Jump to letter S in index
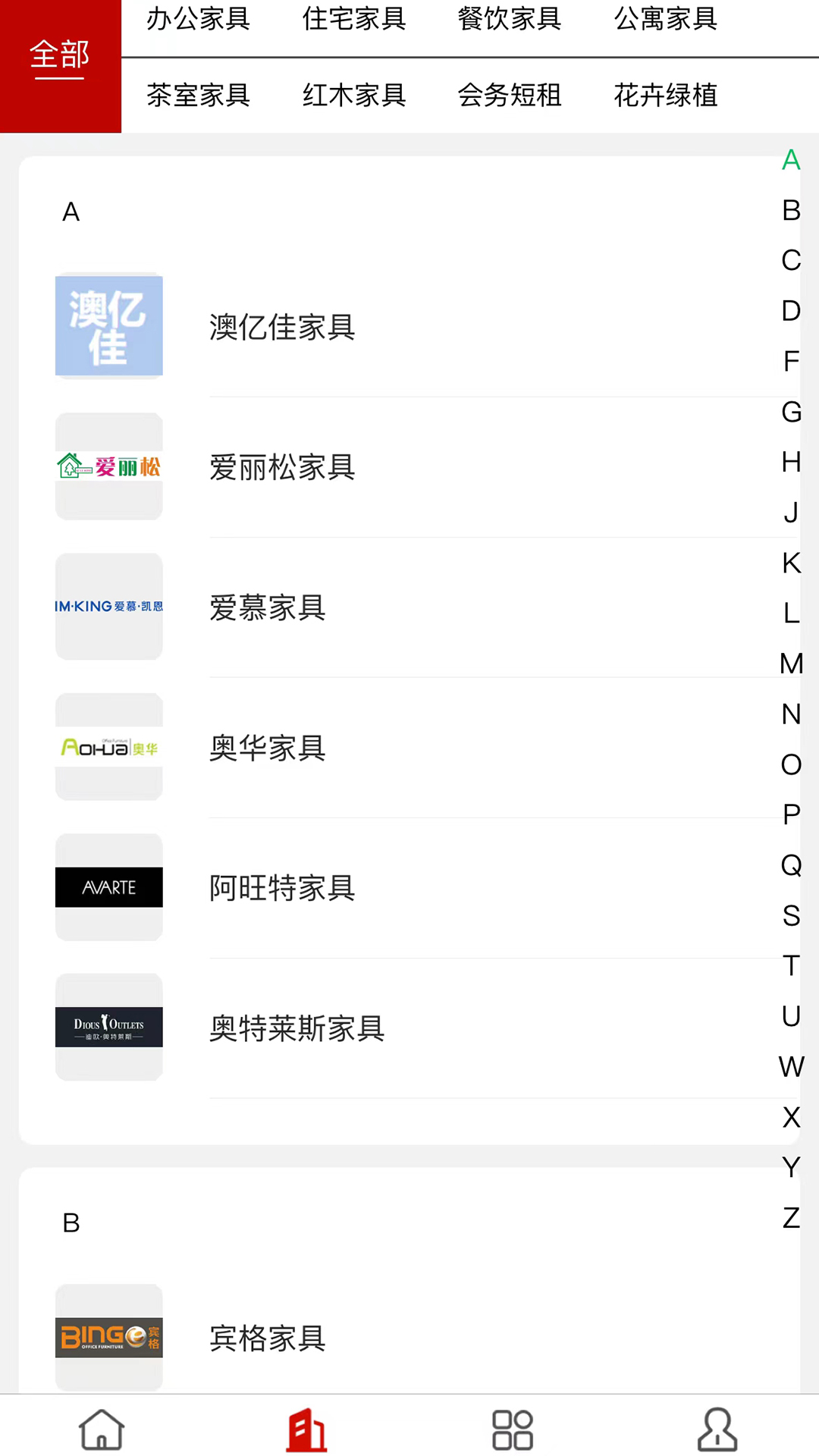This screenshot has width=819, height=1456. pyautogui.click(x=791, y=915)
